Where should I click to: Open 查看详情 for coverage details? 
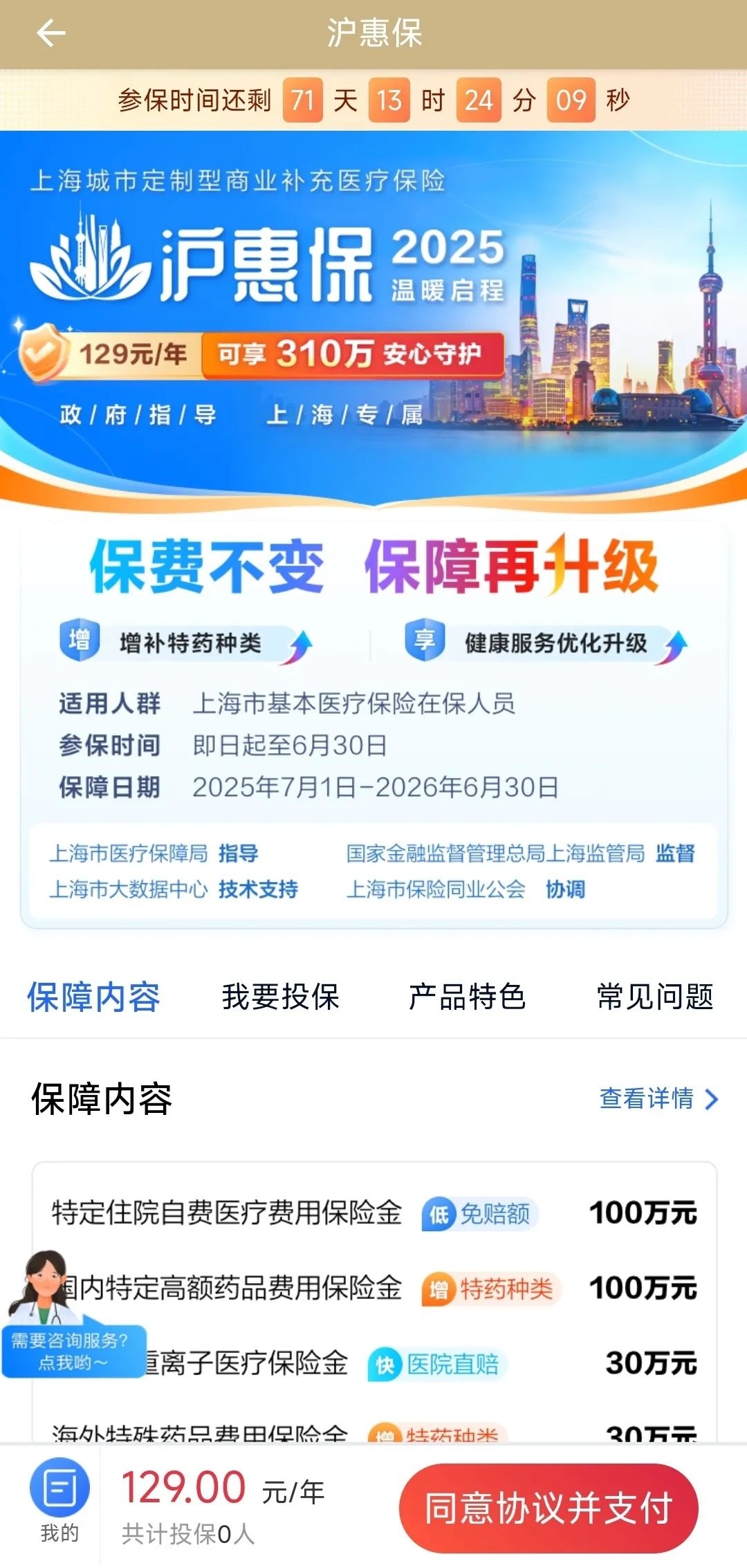(x=658, y=1098)
